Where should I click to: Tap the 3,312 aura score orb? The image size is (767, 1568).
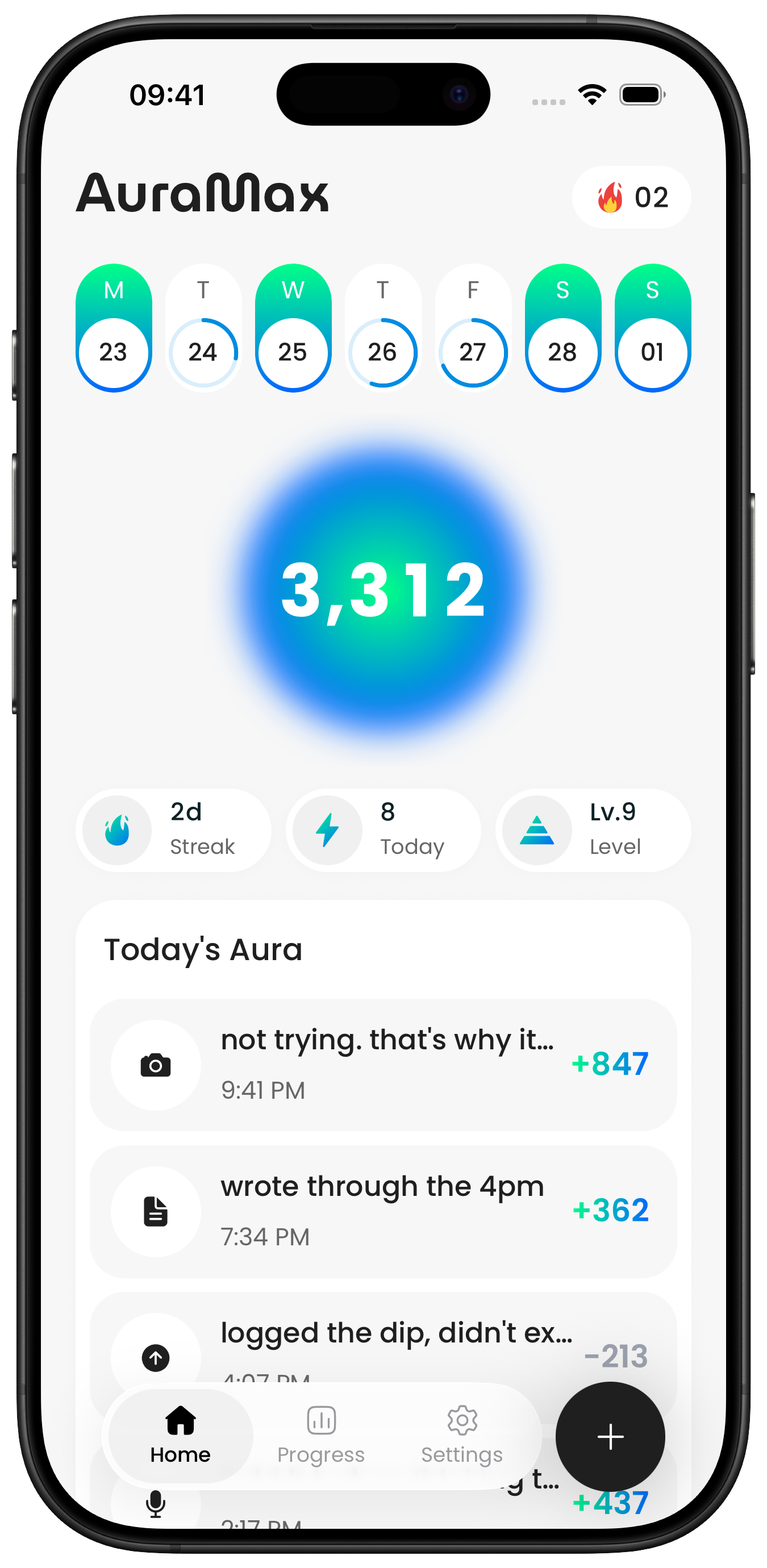click(383, 590)
